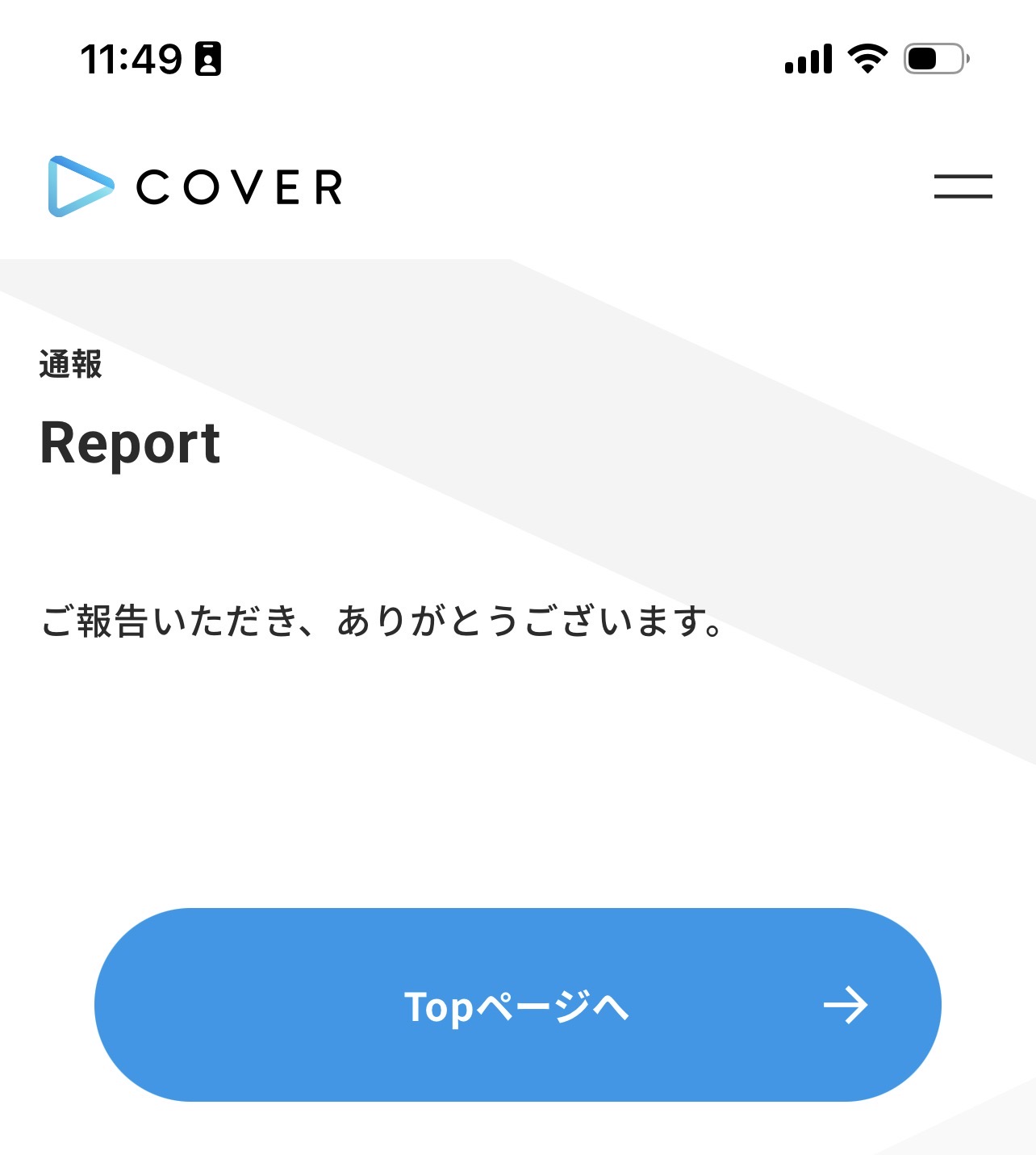This screenshot has width=1036, height=1155.
Task: Tap the Topページへ button
Action: (517, 1005)
